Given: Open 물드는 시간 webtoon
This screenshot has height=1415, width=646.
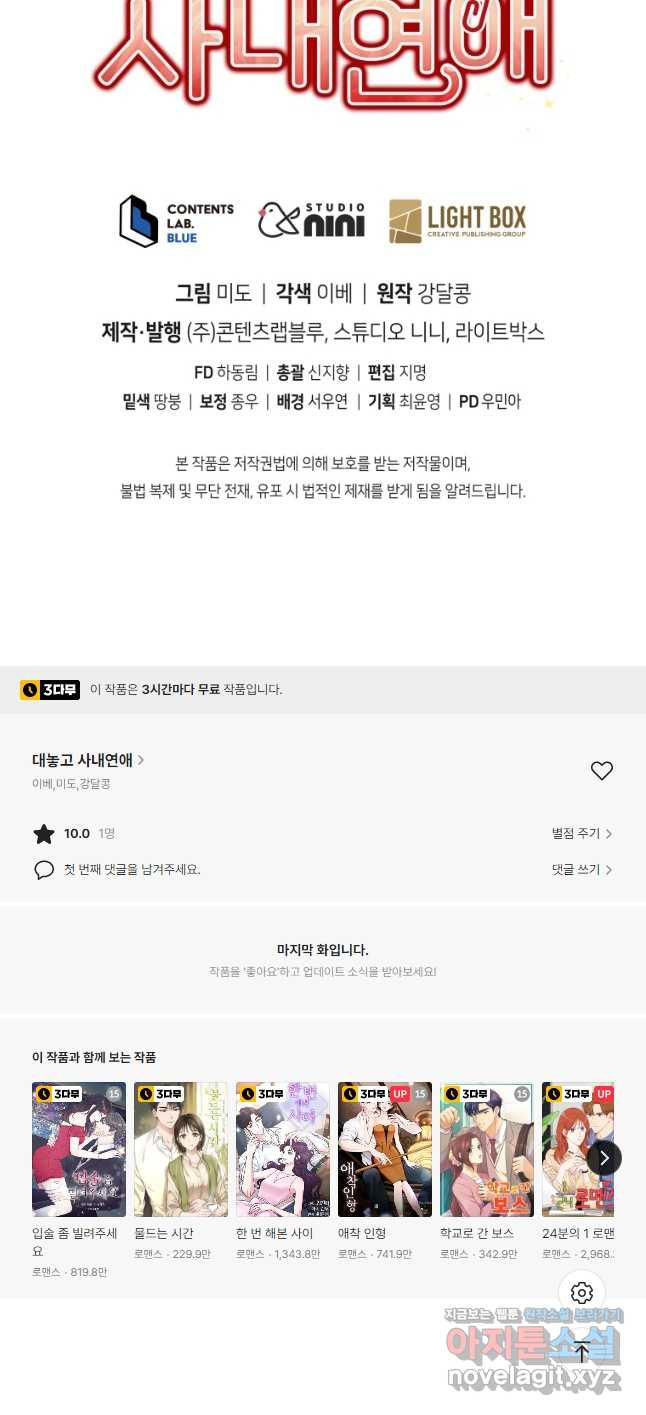Looking at the screenshot, I should 181,1149.
